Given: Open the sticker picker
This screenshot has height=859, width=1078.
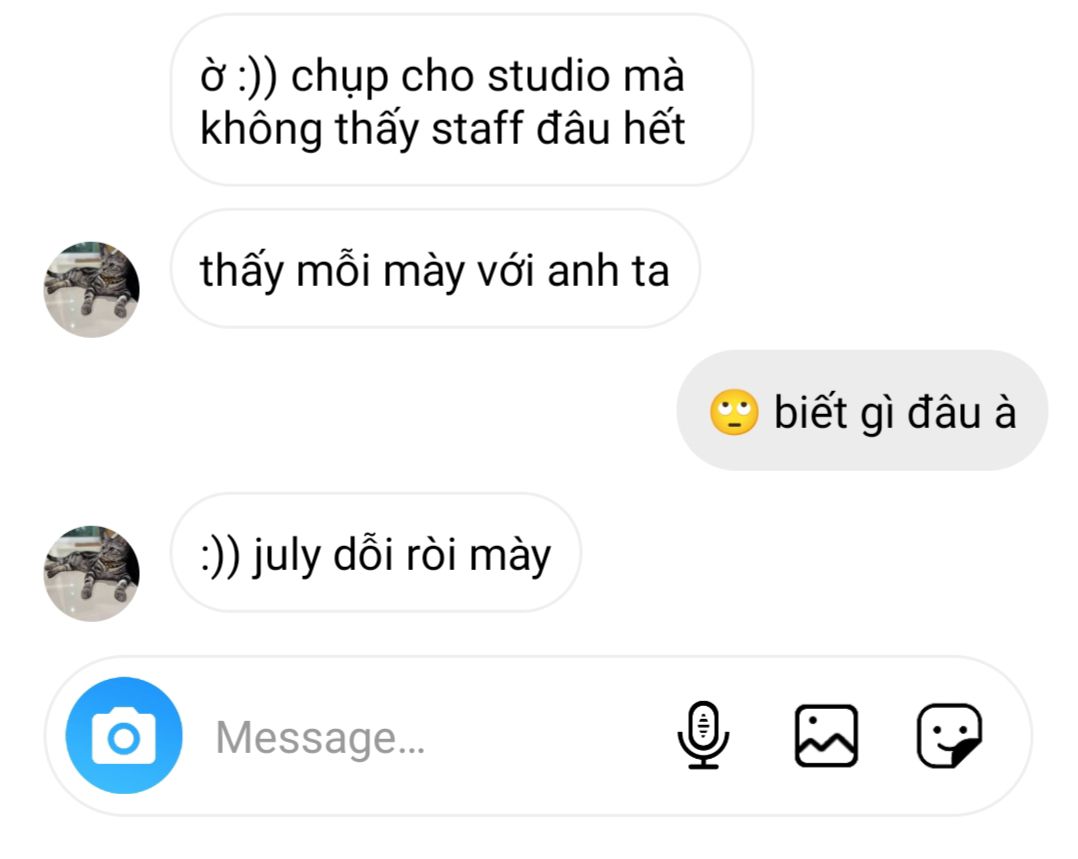Looking at the screenshot, I should click(949, 736).
